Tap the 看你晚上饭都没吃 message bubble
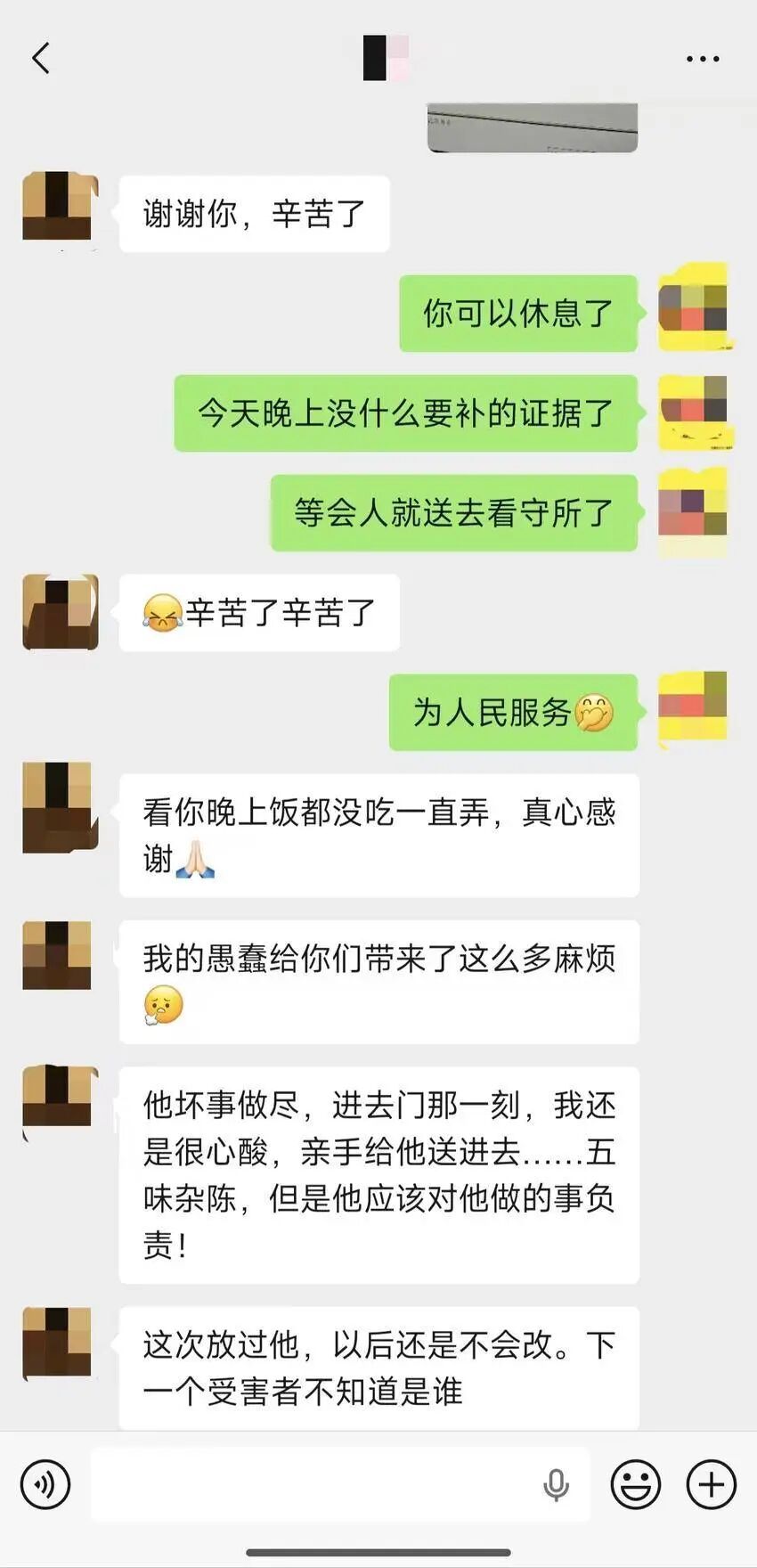 click(x=378, y=833)
